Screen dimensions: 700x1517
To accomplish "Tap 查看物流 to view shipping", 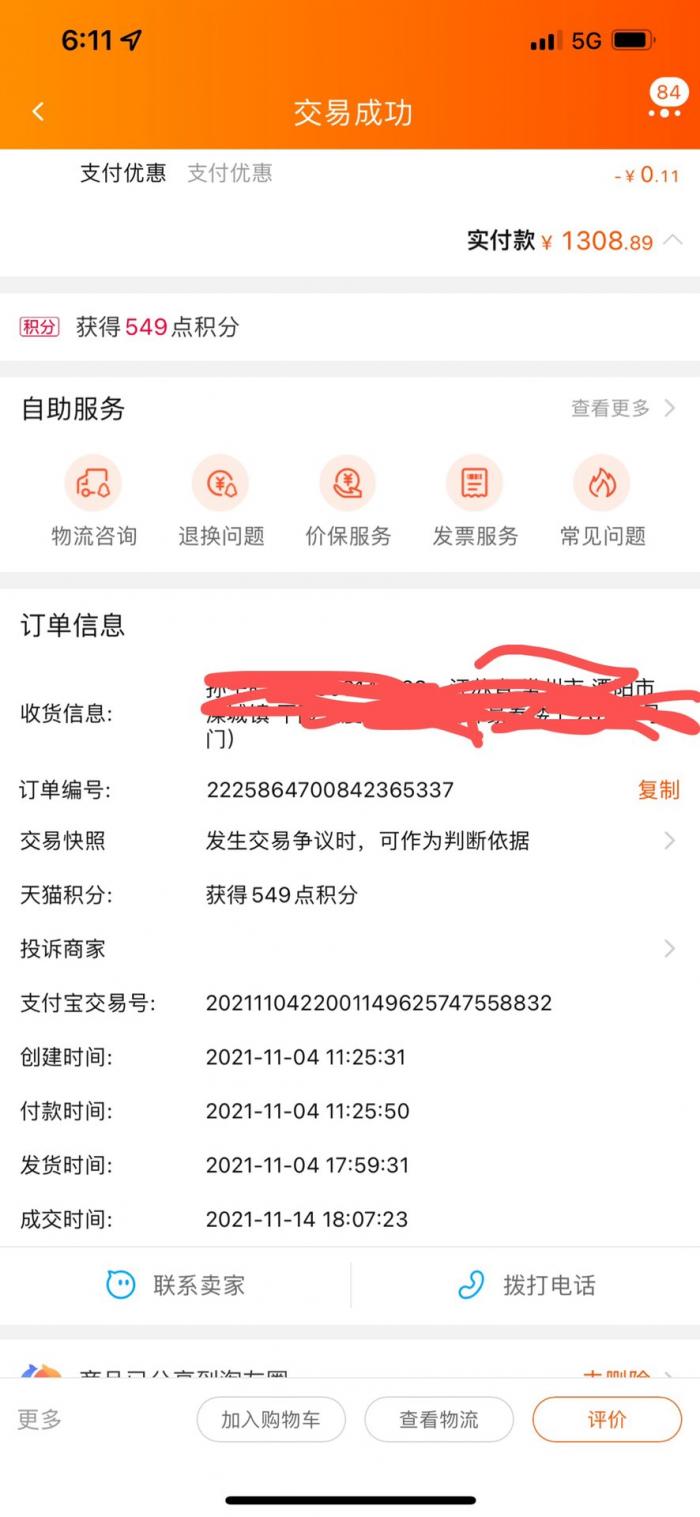I will pyautogui.click(x=439, y=1419).
